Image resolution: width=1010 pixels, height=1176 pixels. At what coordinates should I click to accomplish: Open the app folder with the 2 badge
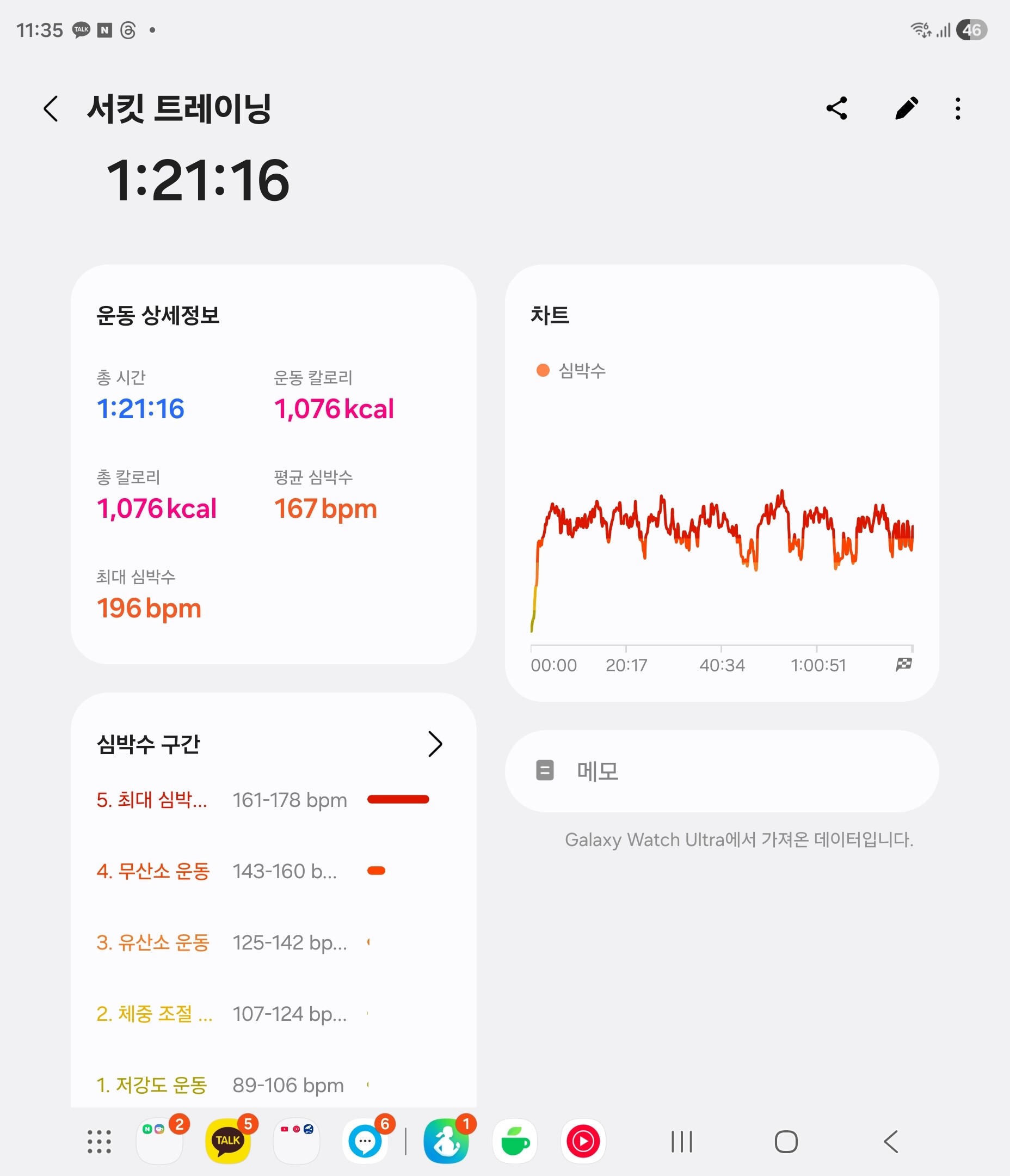[x=159, y=1141]
